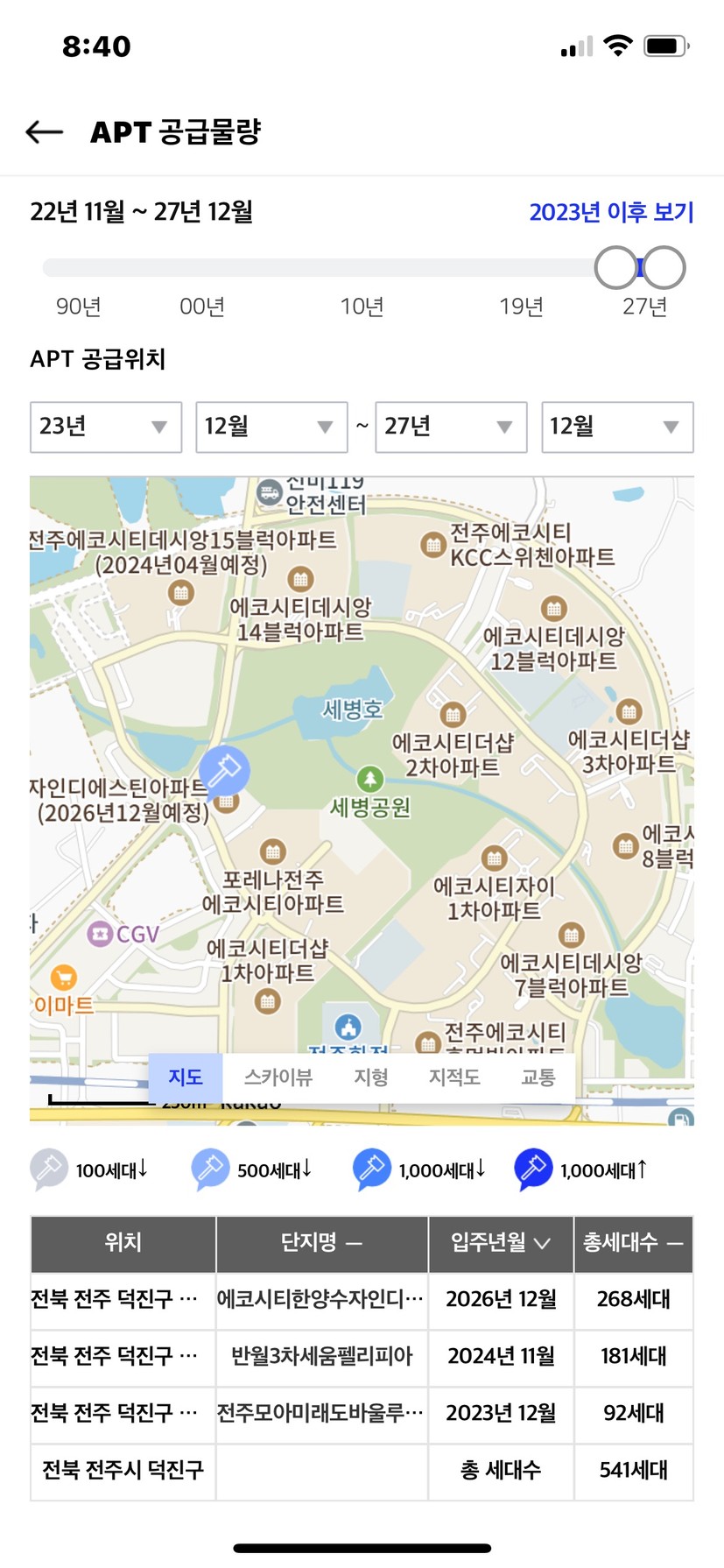
Task: Open the start year 23년 dropdown
Action: click(x=106, y=427)
